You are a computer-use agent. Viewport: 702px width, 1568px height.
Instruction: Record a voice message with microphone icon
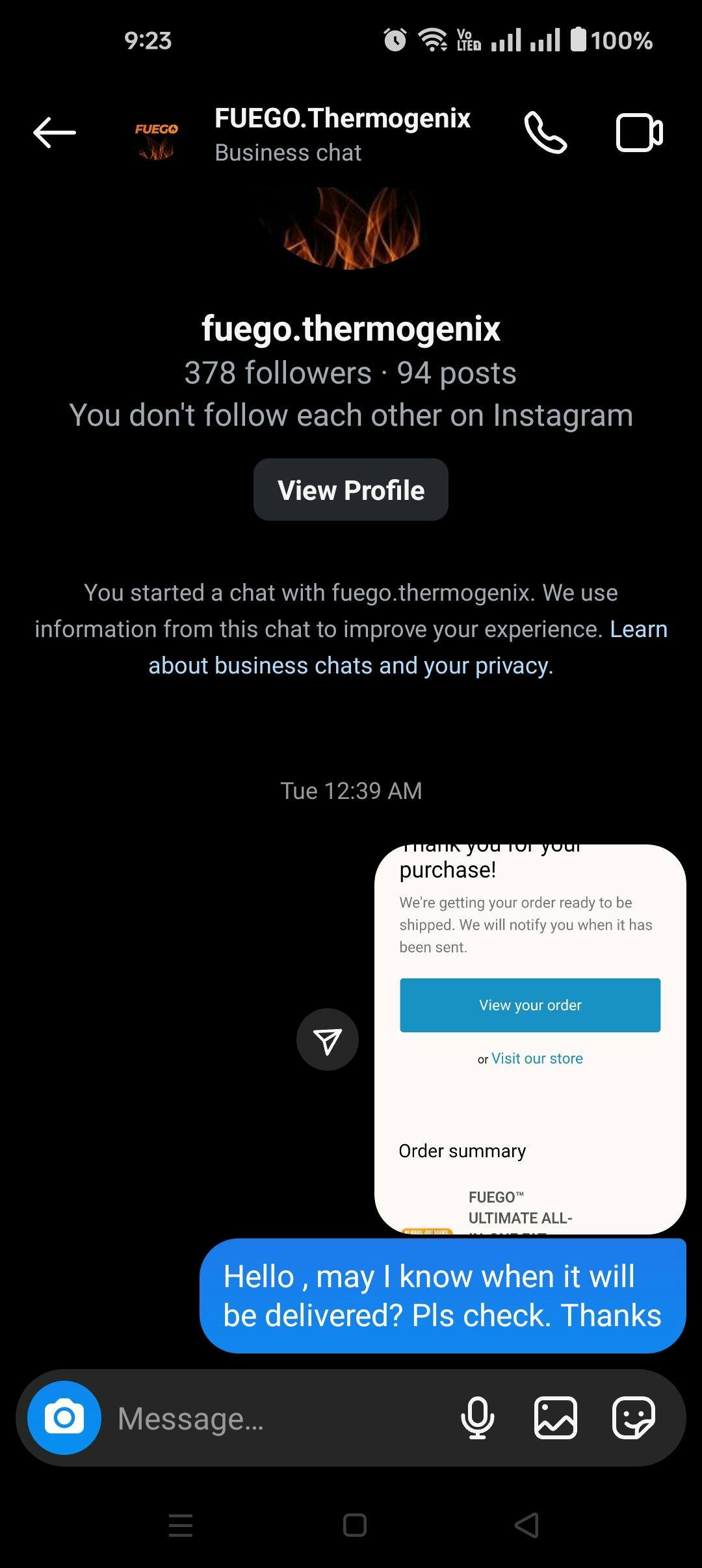(478, 1417)
